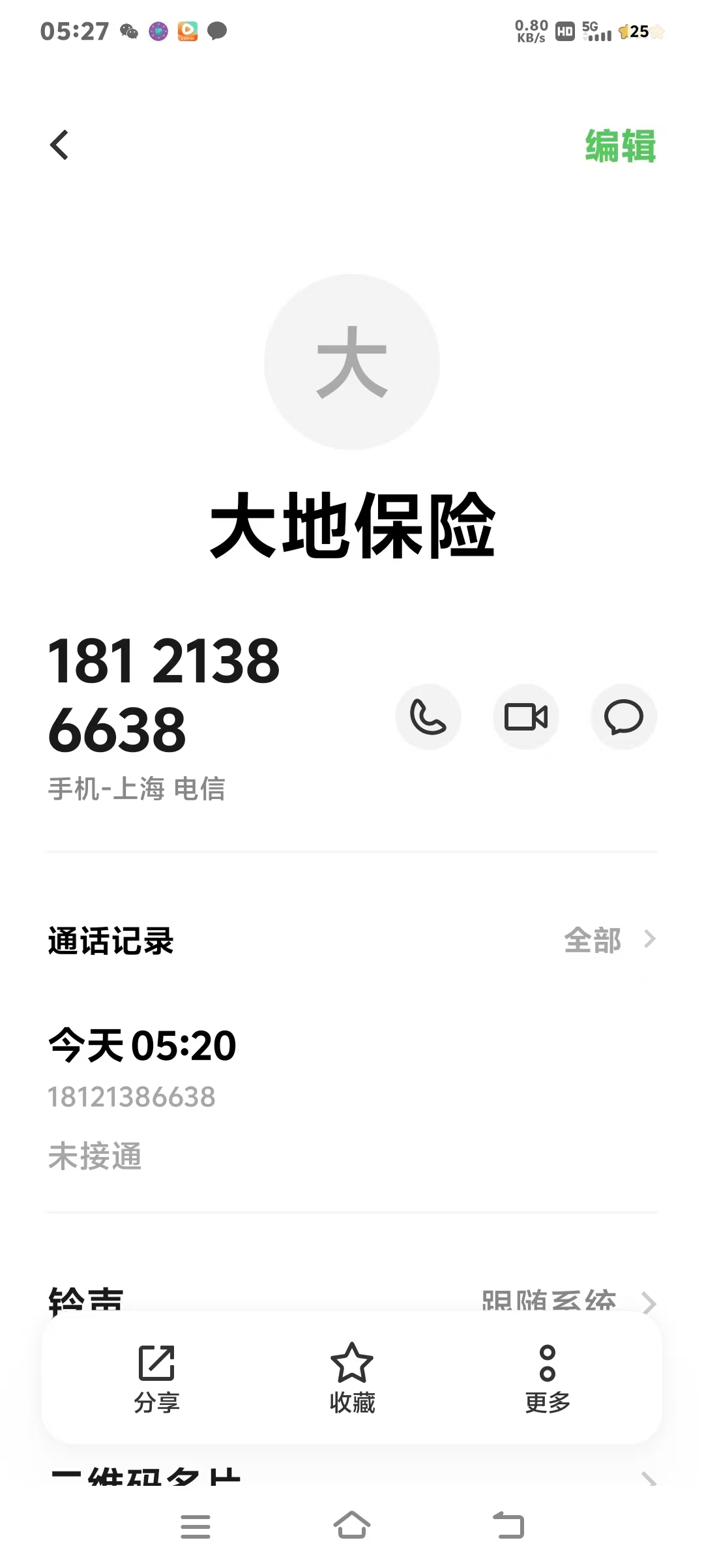704x1568 pixels.
Task: Open 更多 options
Action: [x=548, y=1378]
